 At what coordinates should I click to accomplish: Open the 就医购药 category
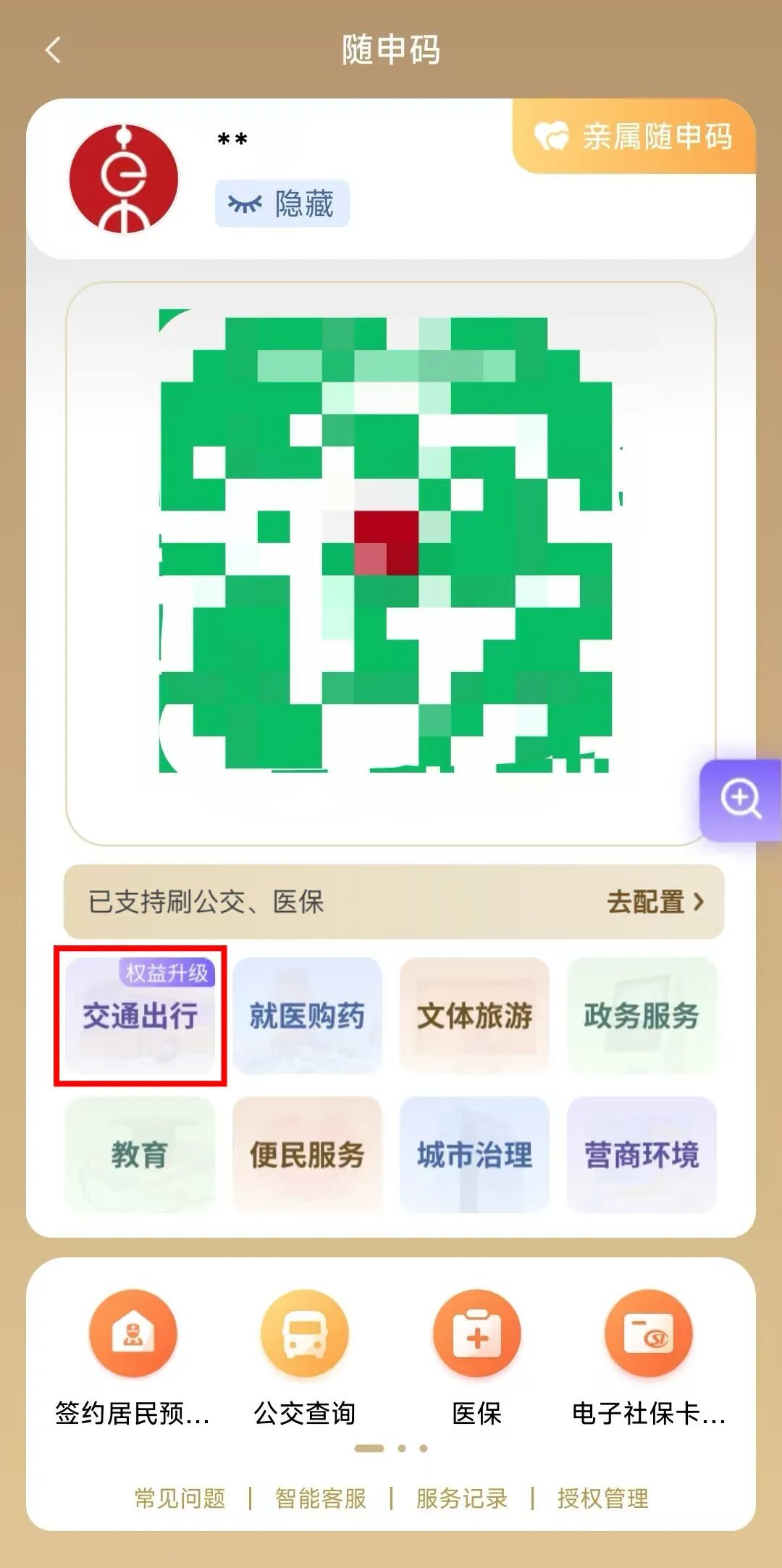(x=307, y=1015)
